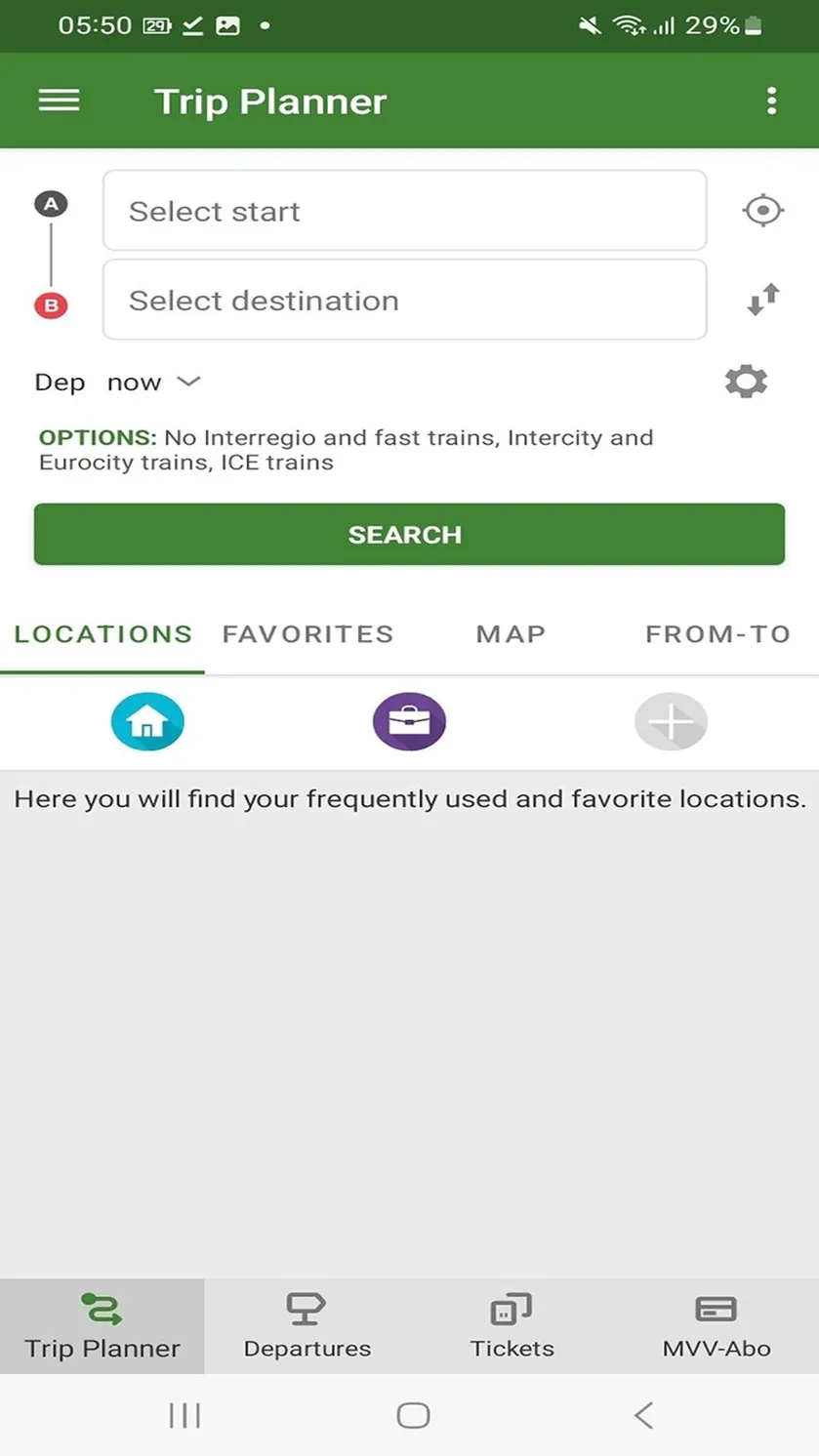Go back using system navigation

[643, 1415]
